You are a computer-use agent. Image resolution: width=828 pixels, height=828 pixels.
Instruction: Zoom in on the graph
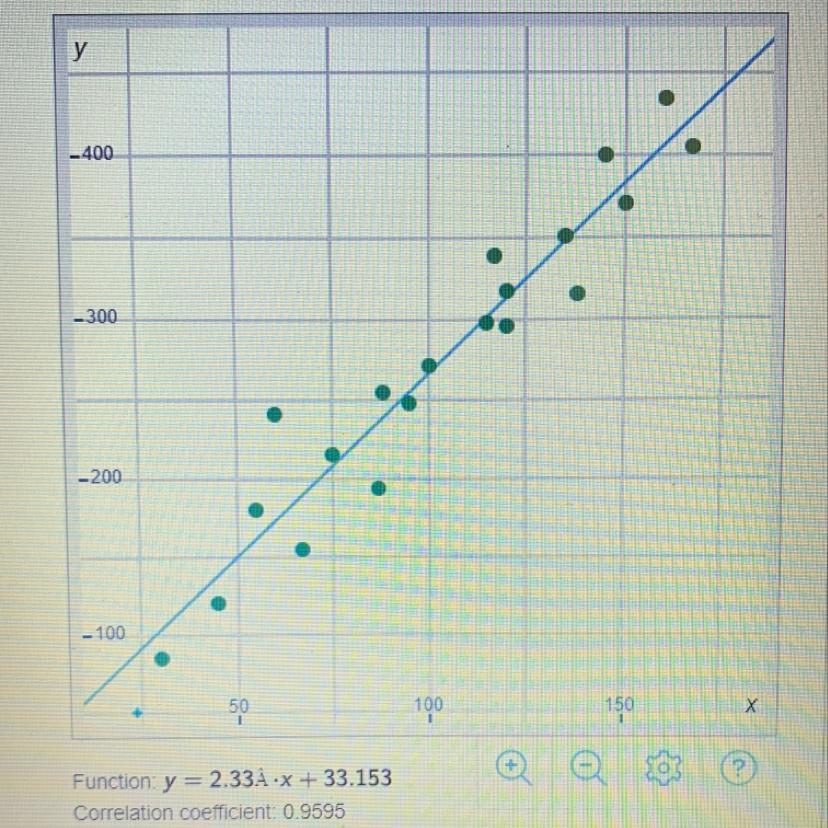point(513,767)
